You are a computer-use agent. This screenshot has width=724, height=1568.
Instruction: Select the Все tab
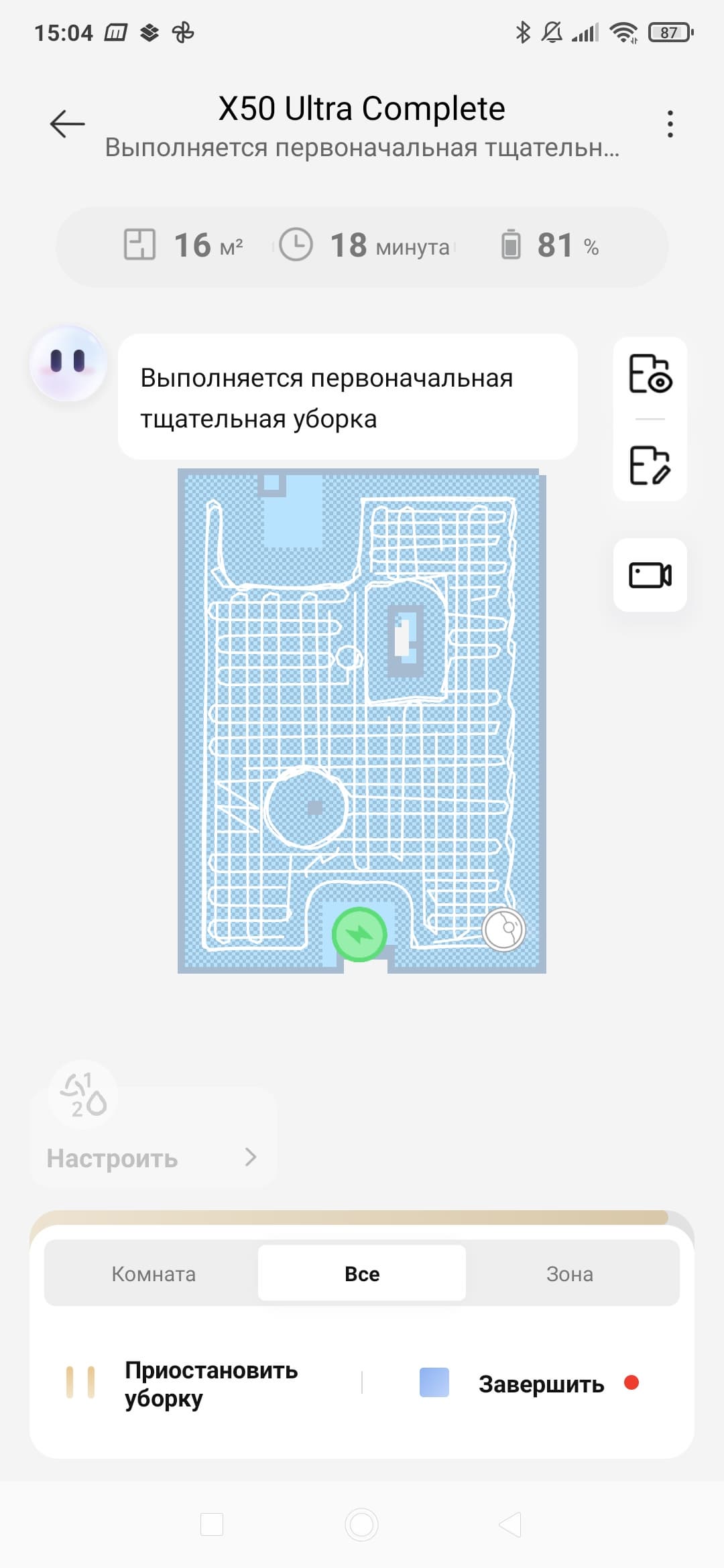(362, 1274)
